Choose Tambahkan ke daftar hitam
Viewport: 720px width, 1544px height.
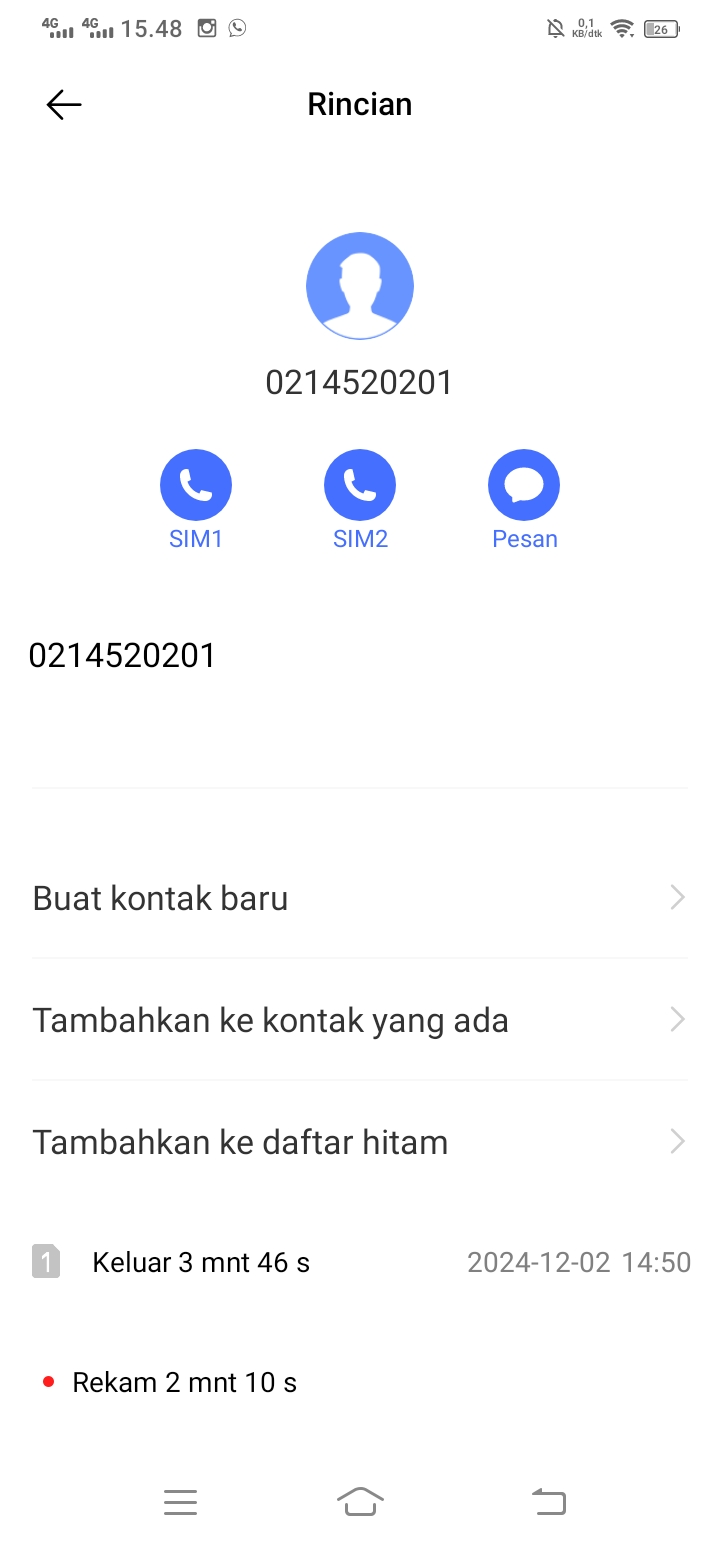(359, 1142)
